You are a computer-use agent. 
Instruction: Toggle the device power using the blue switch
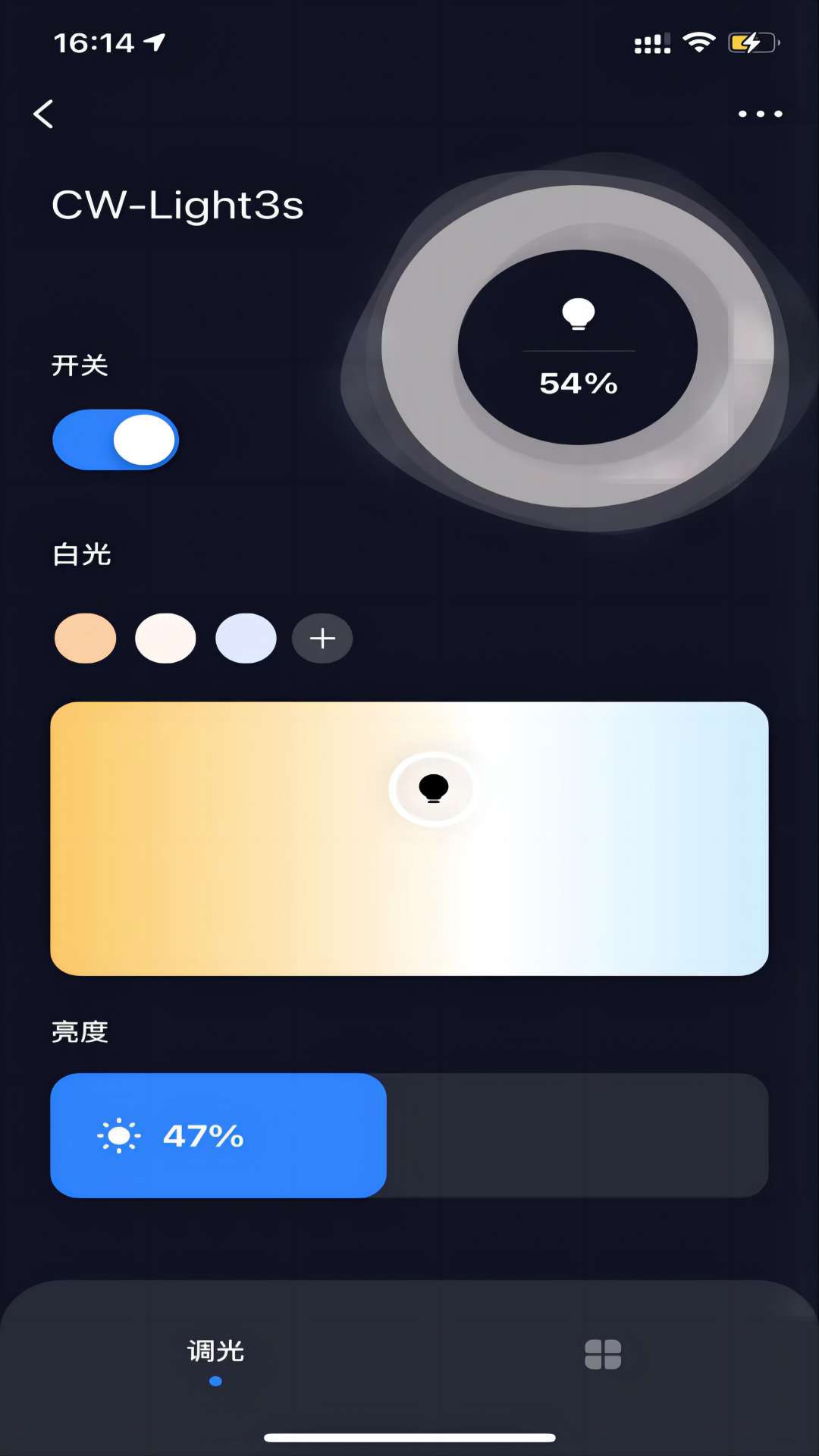(x=115, y=440)
